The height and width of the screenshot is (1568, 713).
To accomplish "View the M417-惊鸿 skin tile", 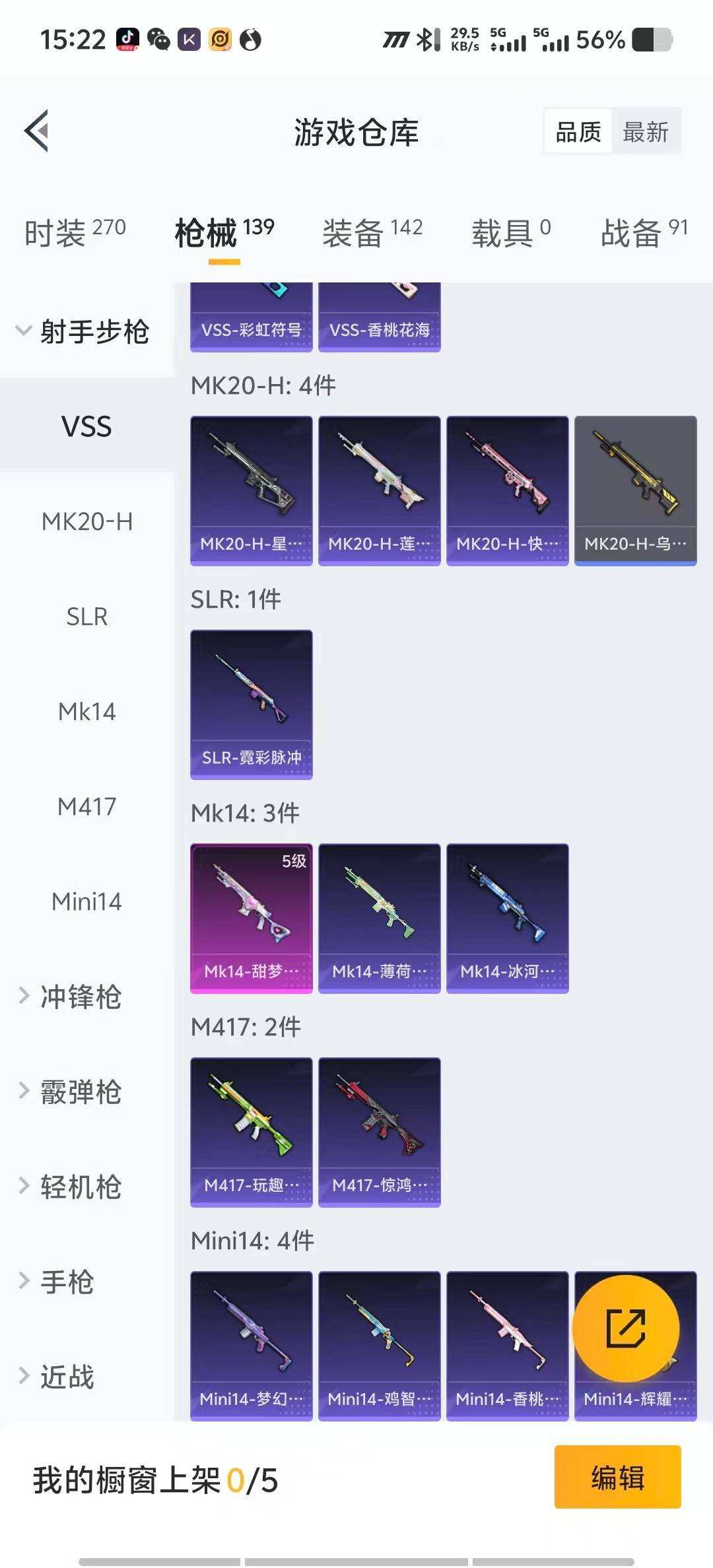I will (379, 1131).
